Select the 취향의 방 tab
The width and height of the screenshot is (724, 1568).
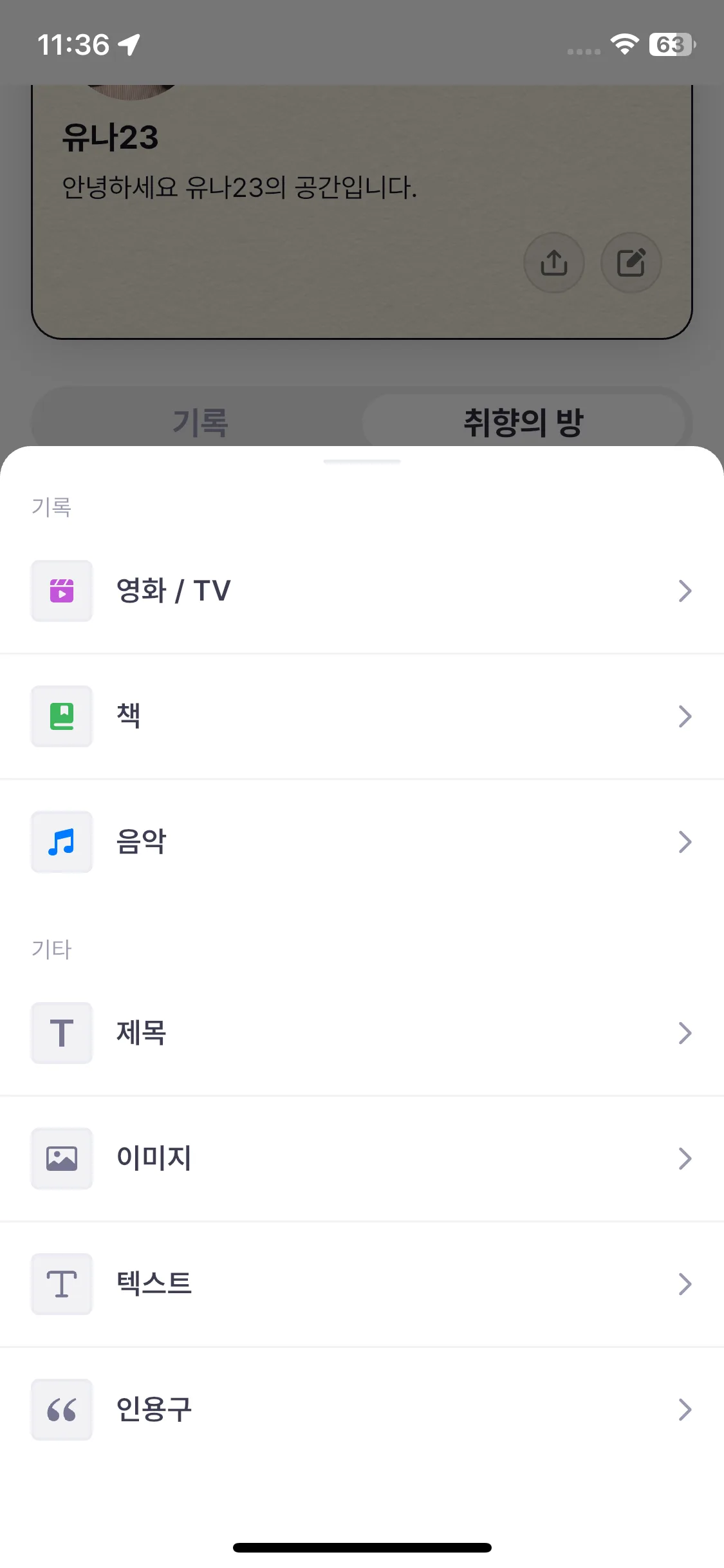point(525,422)
